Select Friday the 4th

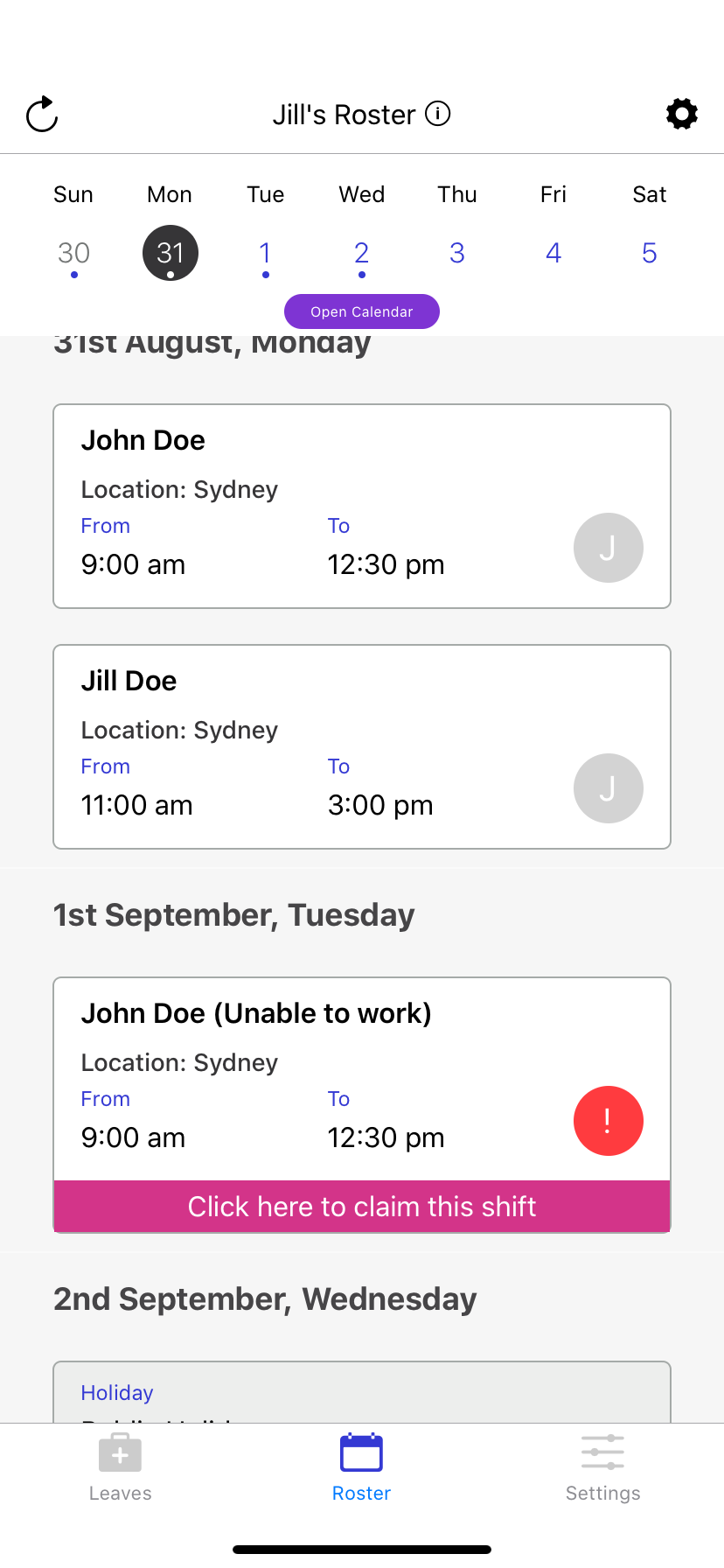tap(553, 254)
